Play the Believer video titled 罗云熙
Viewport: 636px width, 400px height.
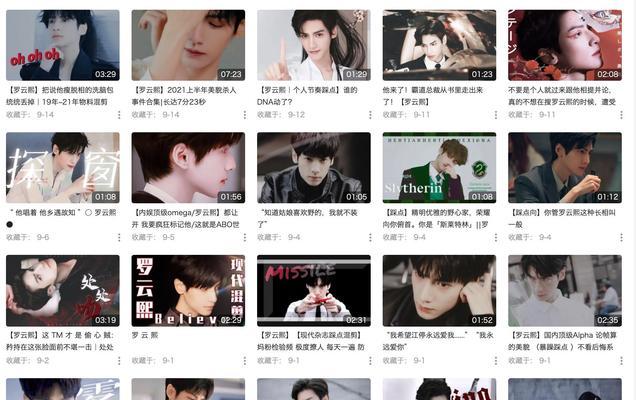(188, 290)
